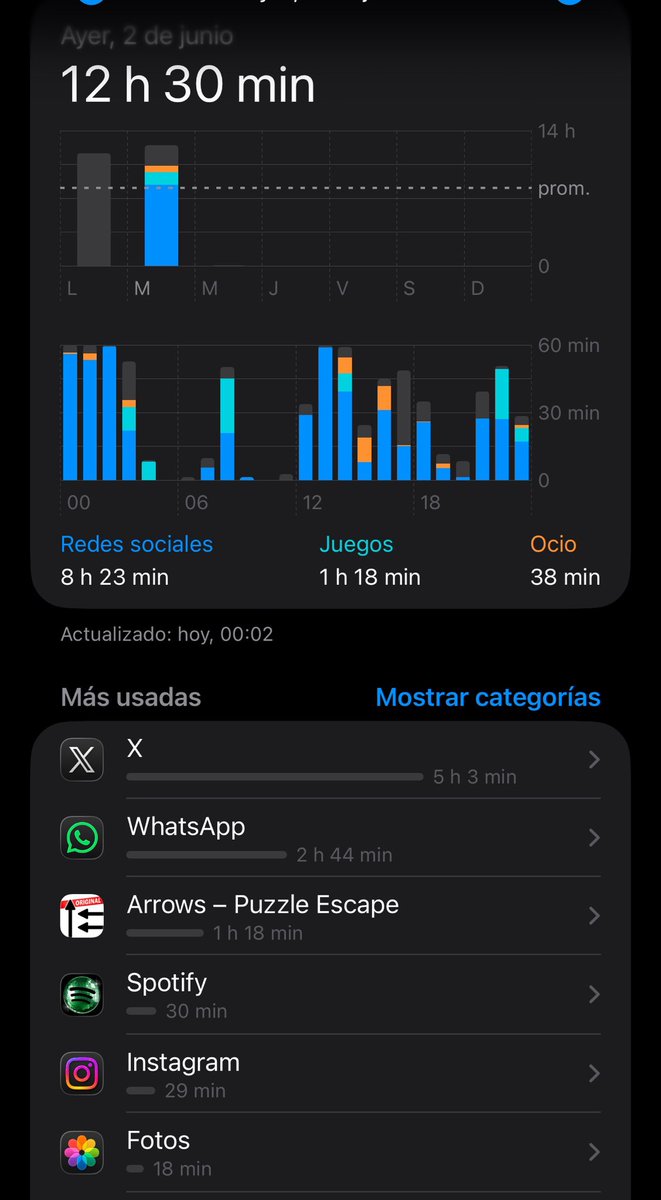The height and width of the screenshot is (1200, 661).
Task: Tap the Mostrar categorías link
Action: coord(488,697)
